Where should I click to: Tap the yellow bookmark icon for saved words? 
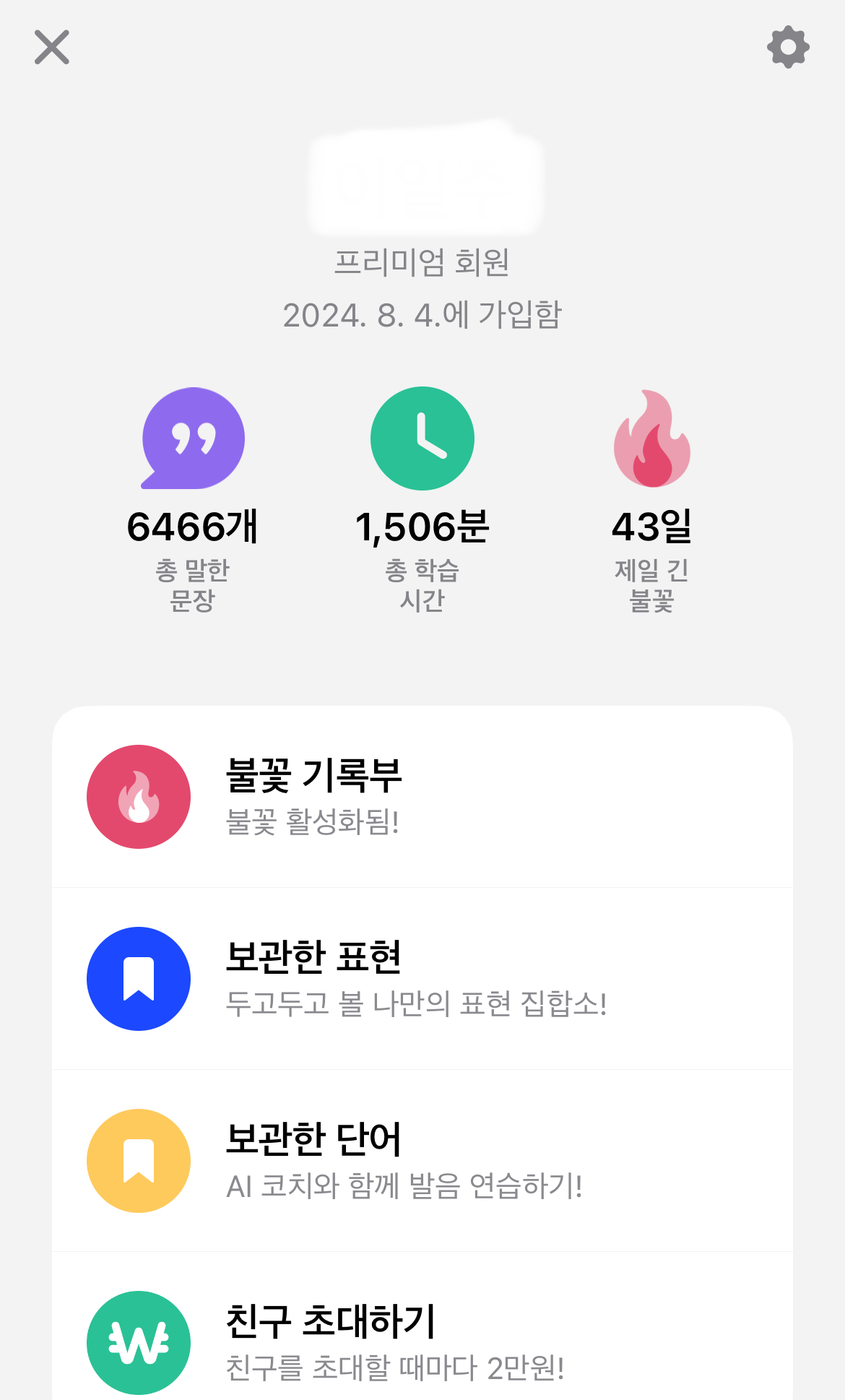click(139, 1161)
